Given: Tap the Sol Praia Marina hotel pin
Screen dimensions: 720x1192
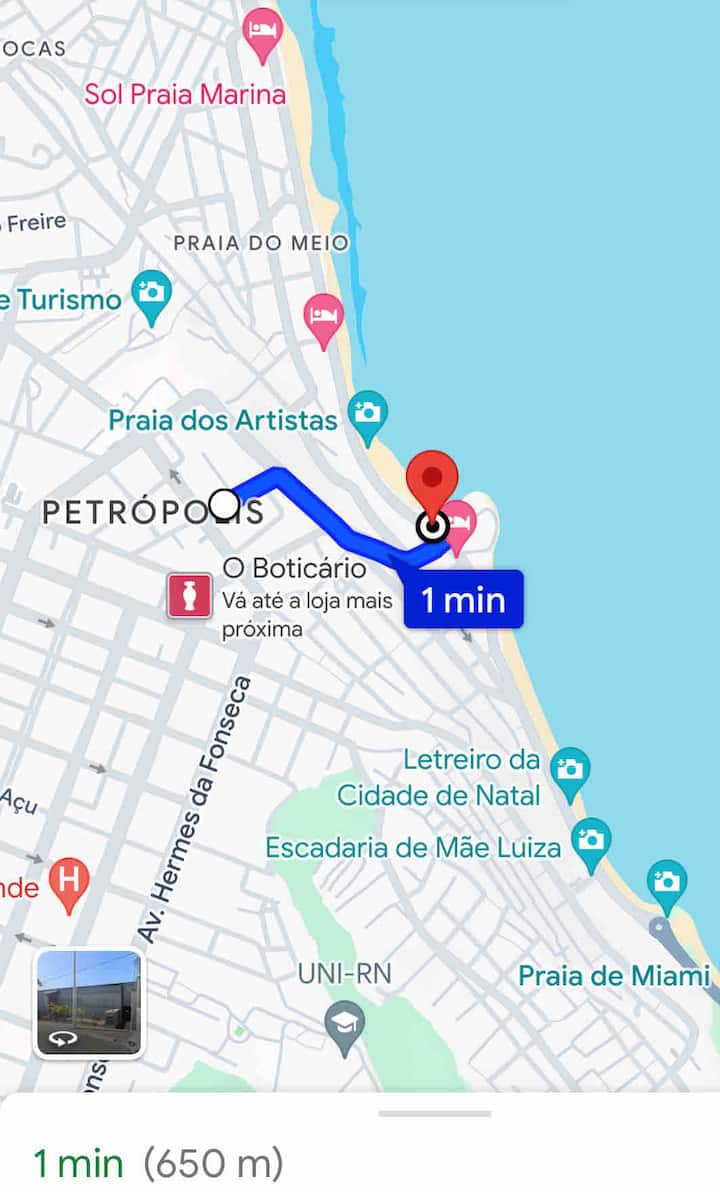Looking at the screenshot, I should pyautogui.click(x=263, y=31).
